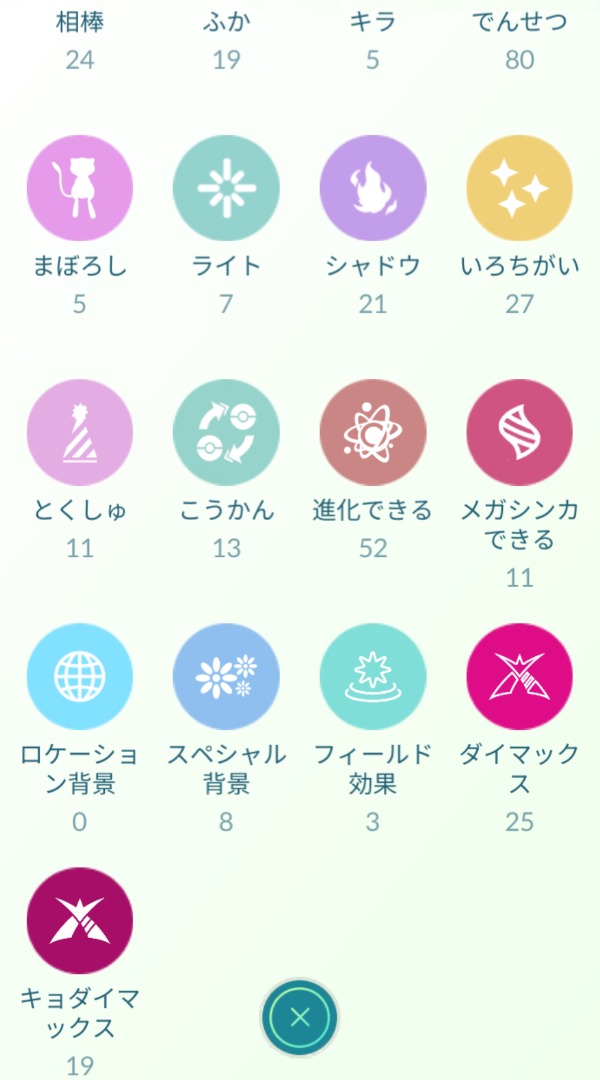The height and width of the screenshot is (1080, 600).
Task: Filter by スペシャル背景
Action: (x=226, y=676)
